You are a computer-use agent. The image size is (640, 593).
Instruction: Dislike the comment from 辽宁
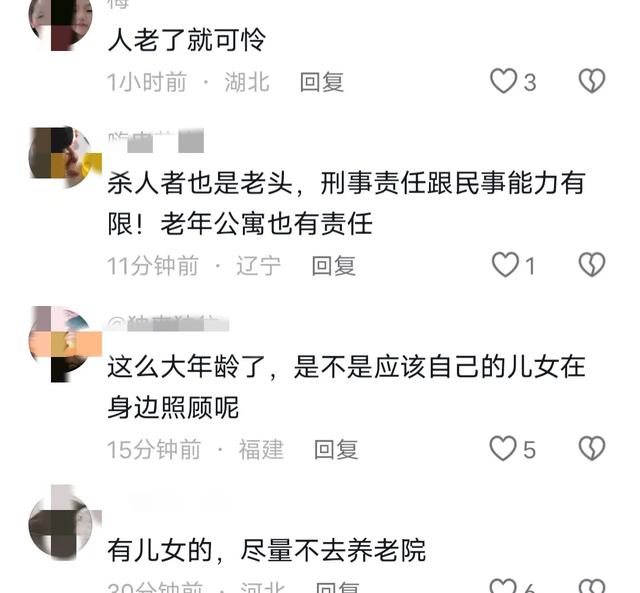point(592,265)
